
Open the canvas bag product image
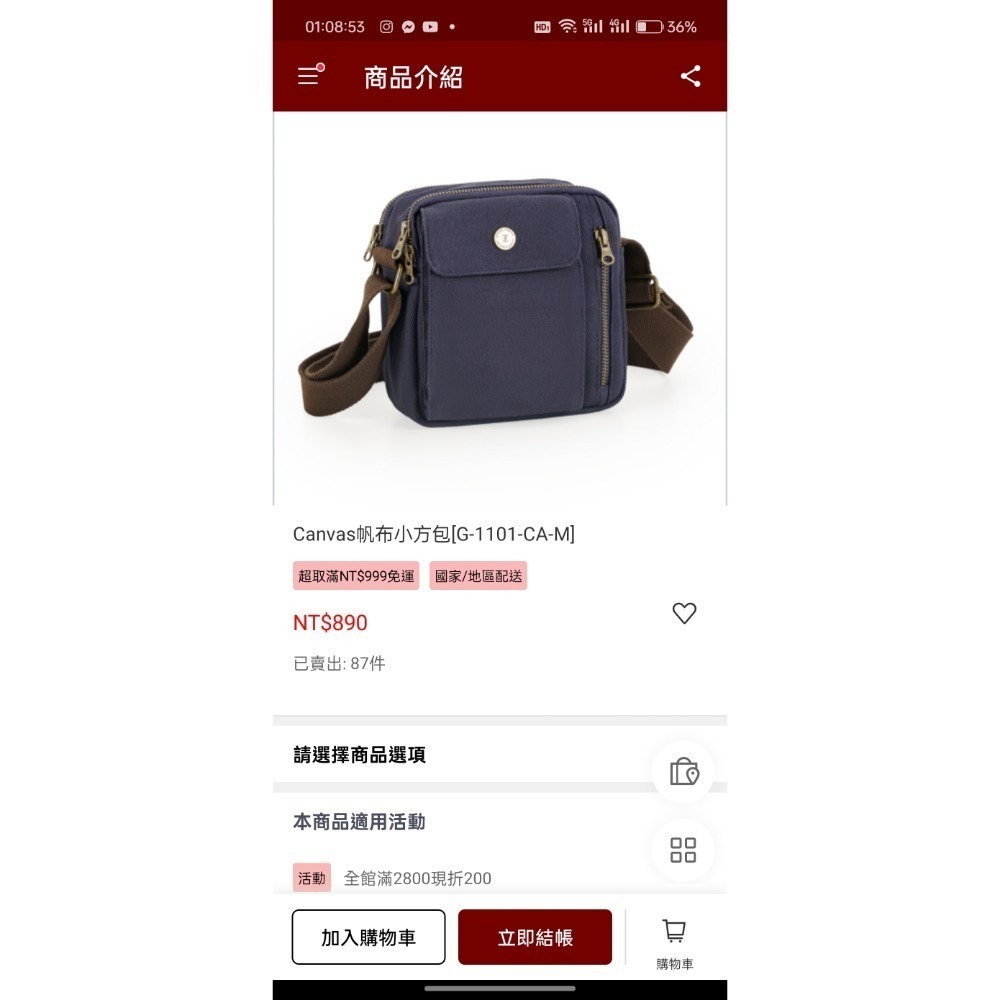coord(499,307)
